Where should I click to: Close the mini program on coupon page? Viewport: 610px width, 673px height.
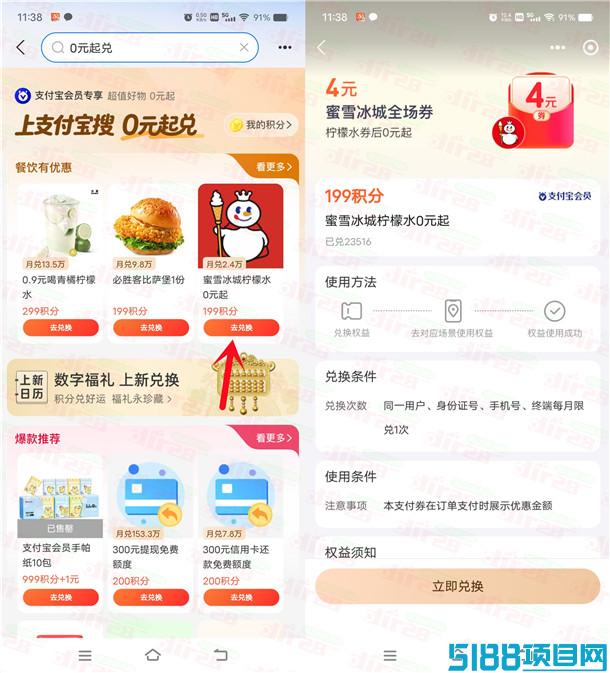pyautogui.click(x=588, y=47)
